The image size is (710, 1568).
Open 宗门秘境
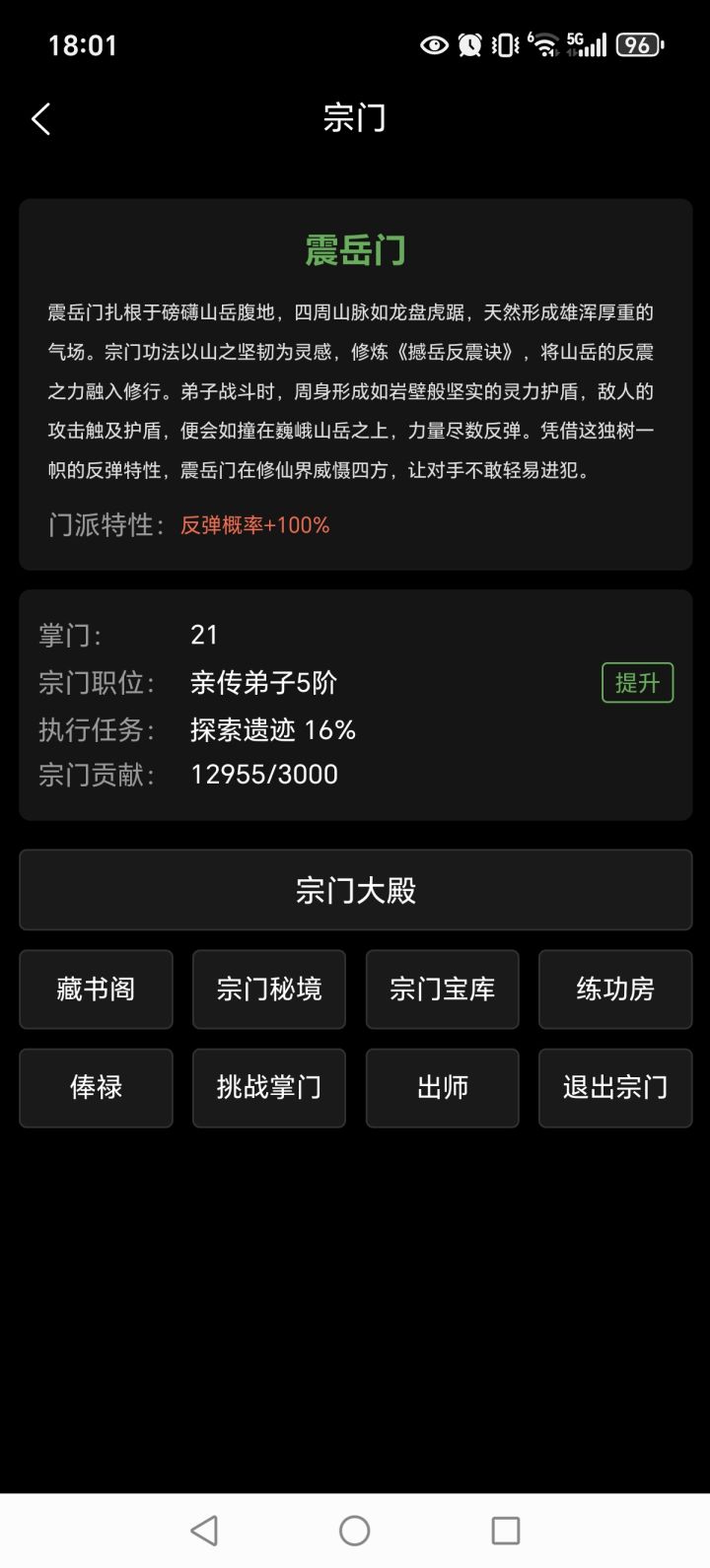[x=269, y=989]
